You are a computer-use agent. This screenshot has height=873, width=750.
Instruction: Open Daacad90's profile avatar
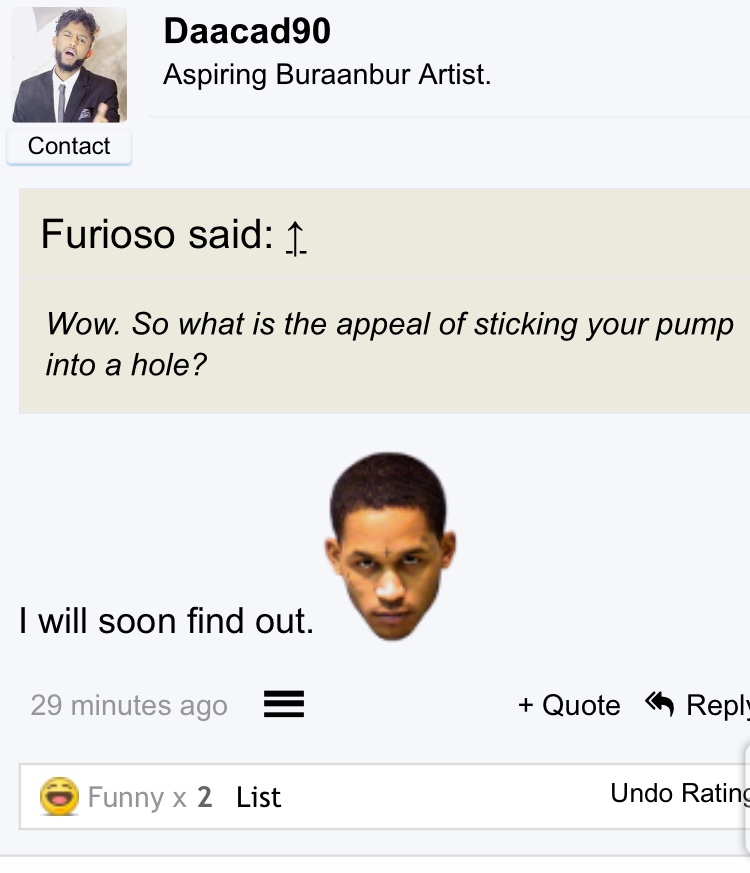69,65
